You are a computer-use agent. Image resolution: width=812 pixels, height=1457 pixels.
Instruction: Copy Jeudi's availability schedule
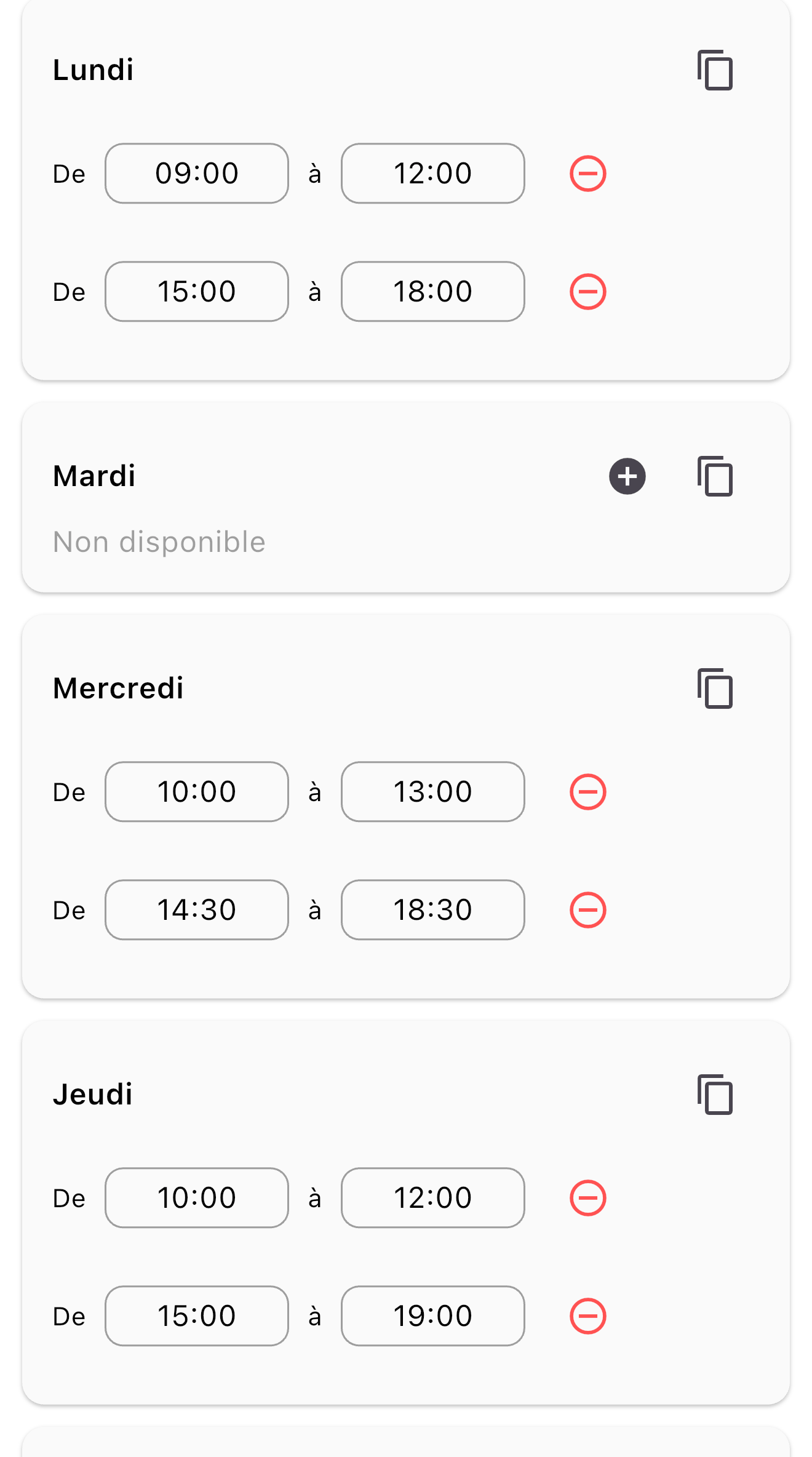[715, 1095]
